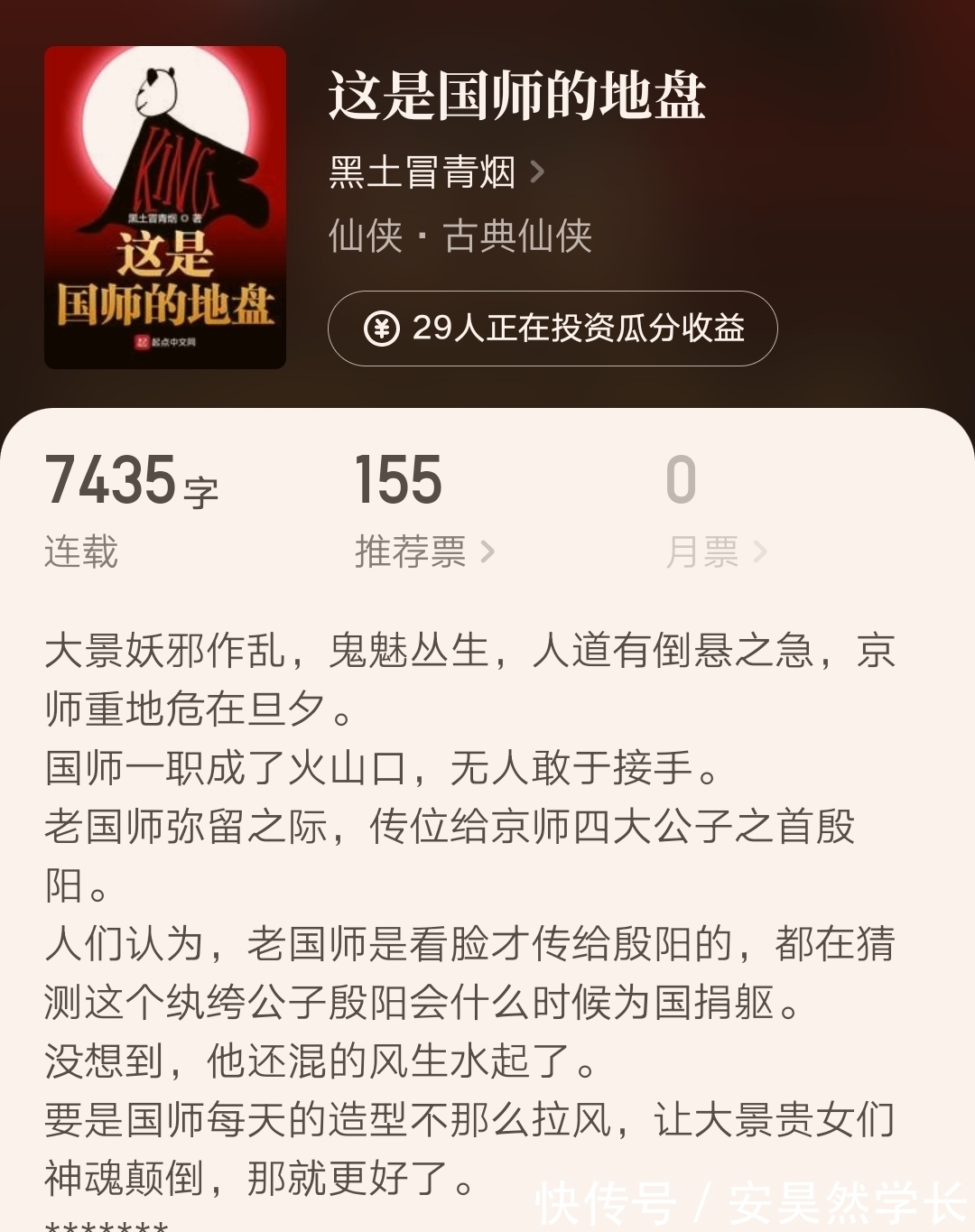Click the 著 author badge on the cover image
This screenshot has height=1232, width=975.
coord(197,219)
